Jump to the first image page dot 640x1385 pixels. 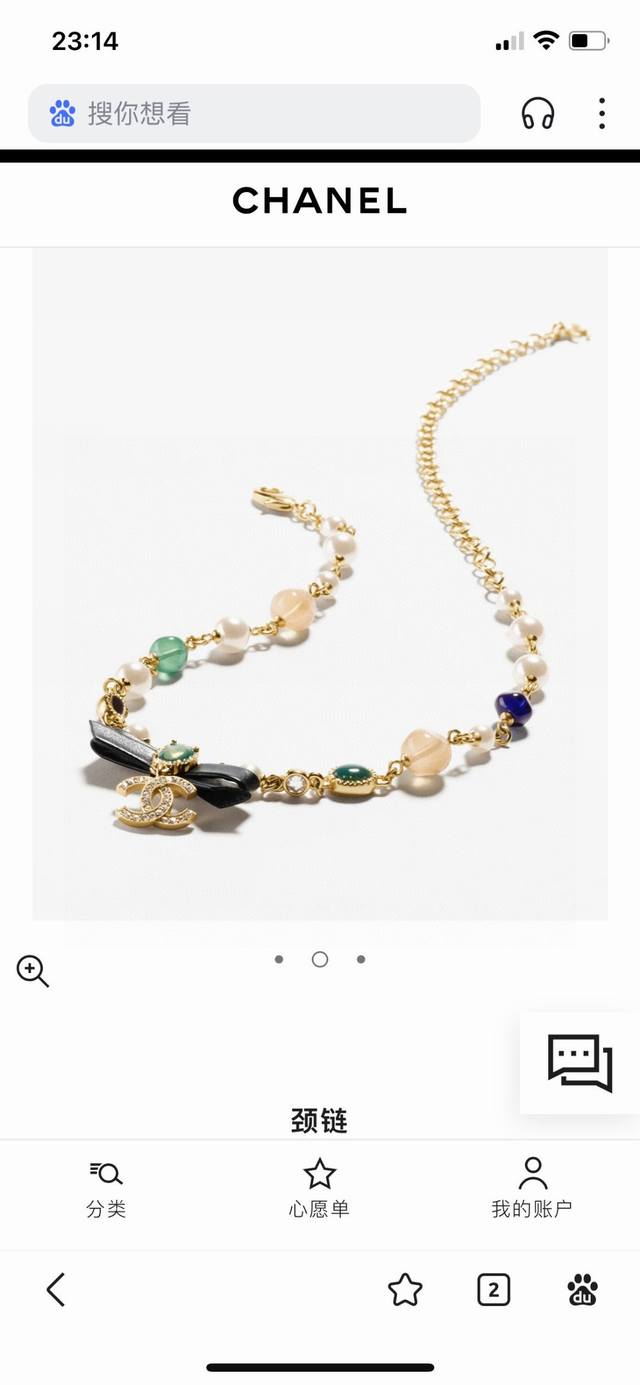(279, 959)
